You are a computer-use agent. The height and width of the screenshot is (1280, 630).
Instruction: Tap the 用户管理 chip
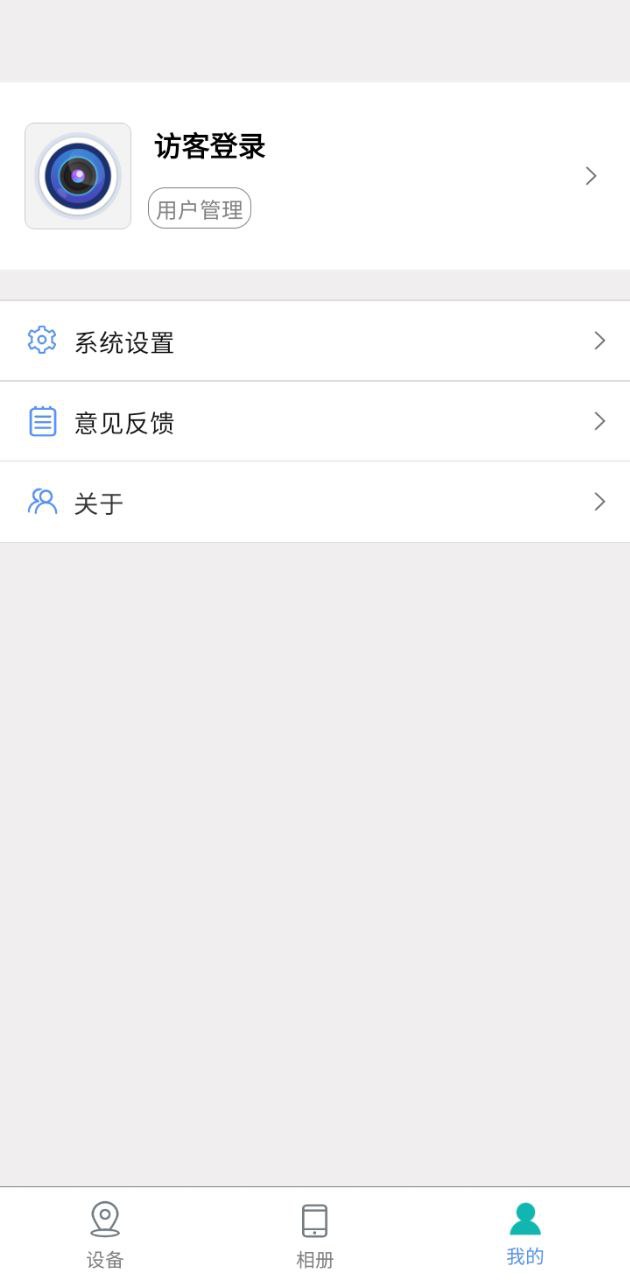200,209
